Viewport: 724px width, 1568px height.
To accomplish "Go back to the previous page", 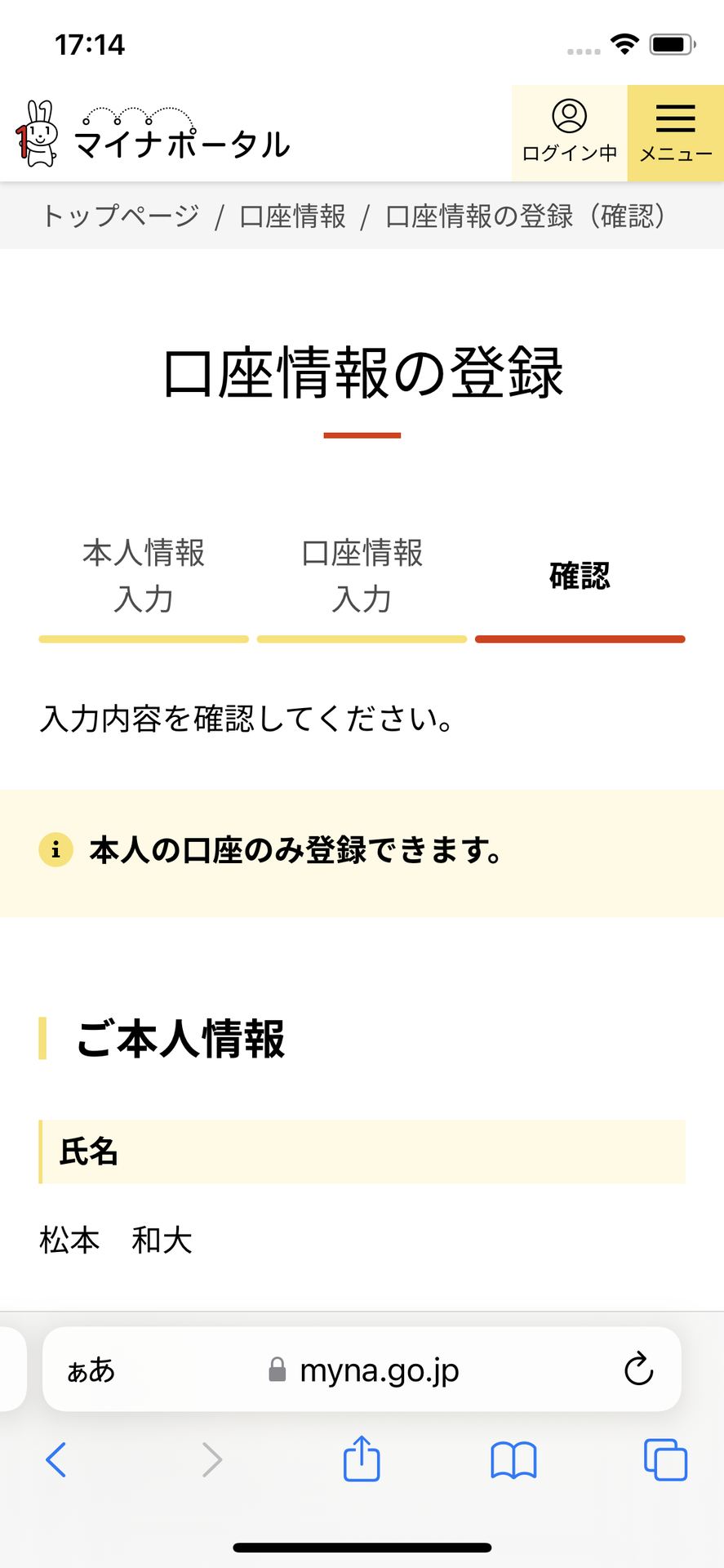I will click(x=56, y=1459).
